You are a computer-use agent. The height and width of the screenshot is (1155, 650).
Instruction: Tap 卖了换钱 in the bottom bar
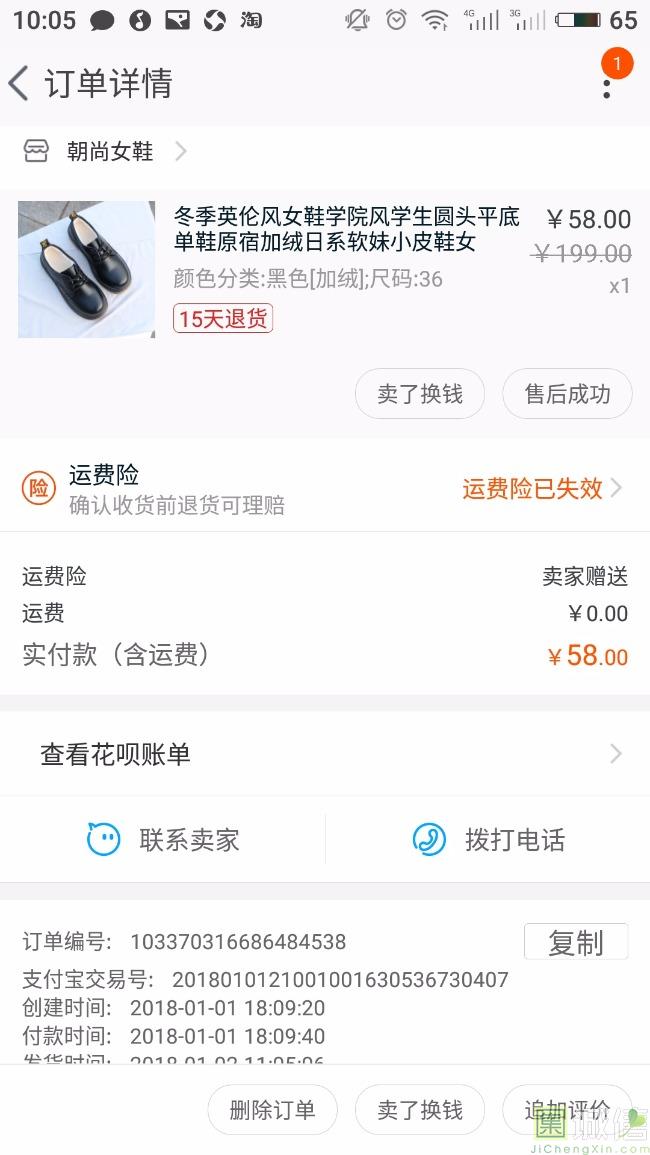420,1110
